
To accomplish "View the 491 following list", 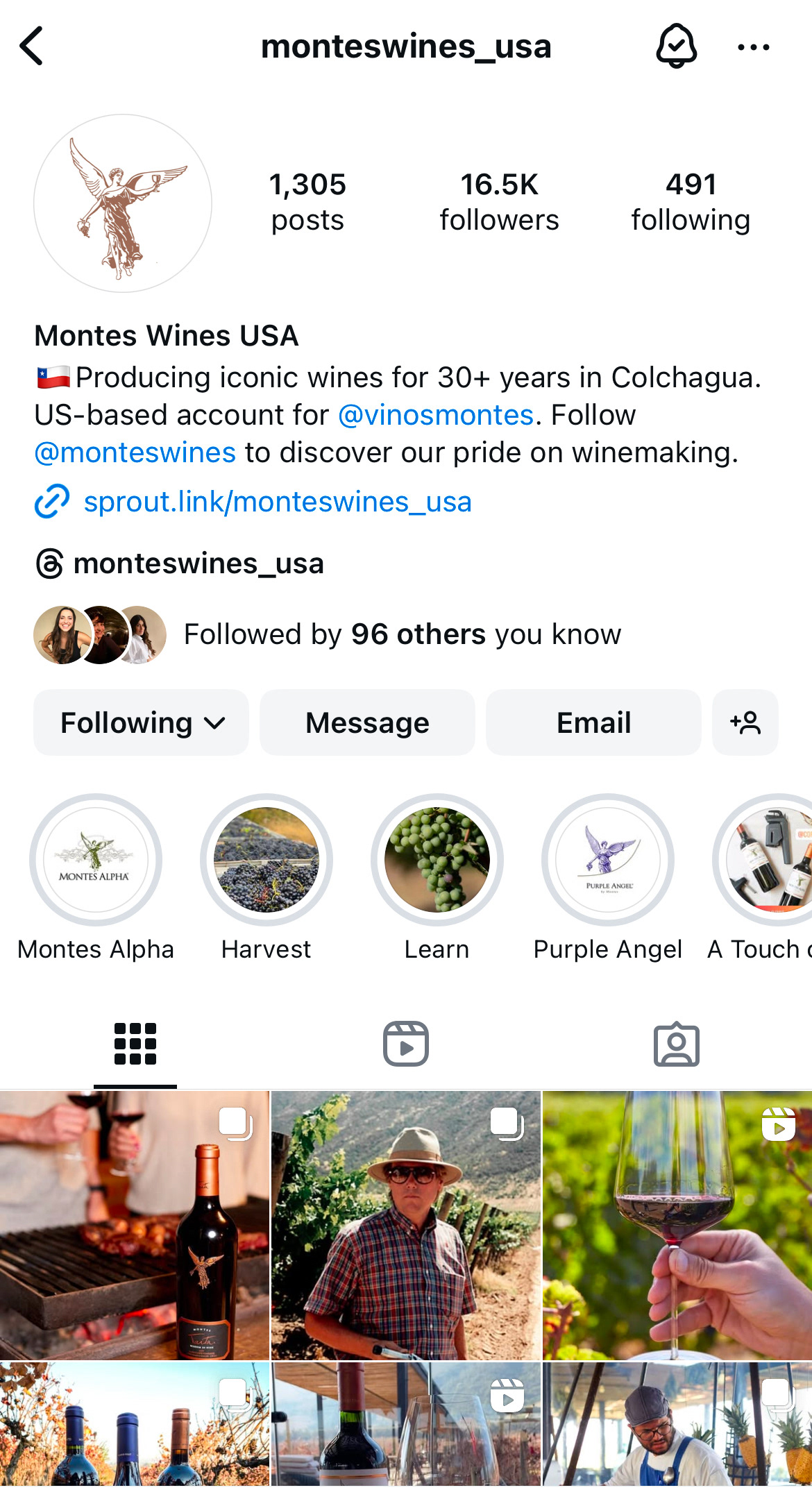I will [x=691, y=202].
